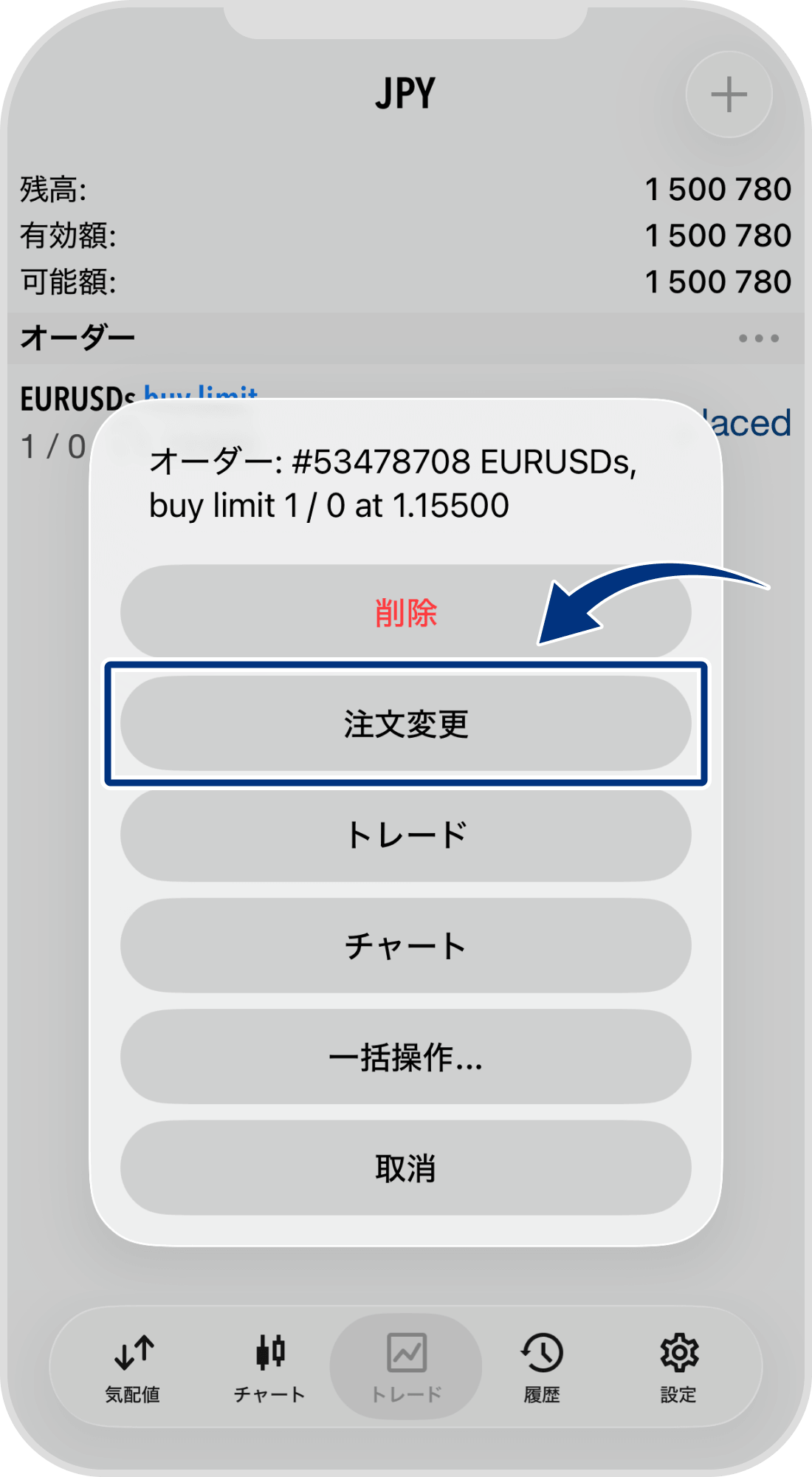812x1477 pixels.
Task: Switch to the トレード tab in bottom navigation
Action: coord(406,1368)
